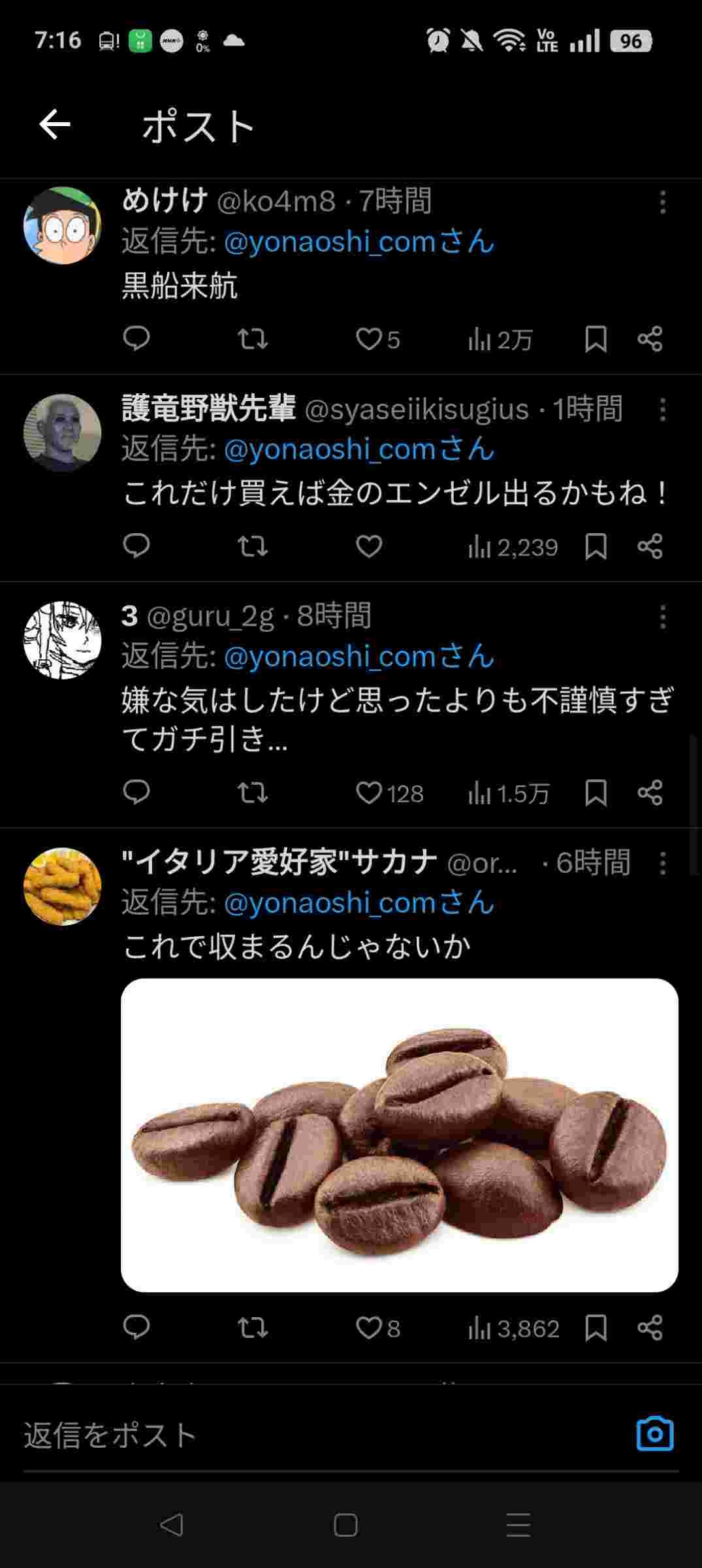Open めけけ's profile avatar

pos(63,225)
